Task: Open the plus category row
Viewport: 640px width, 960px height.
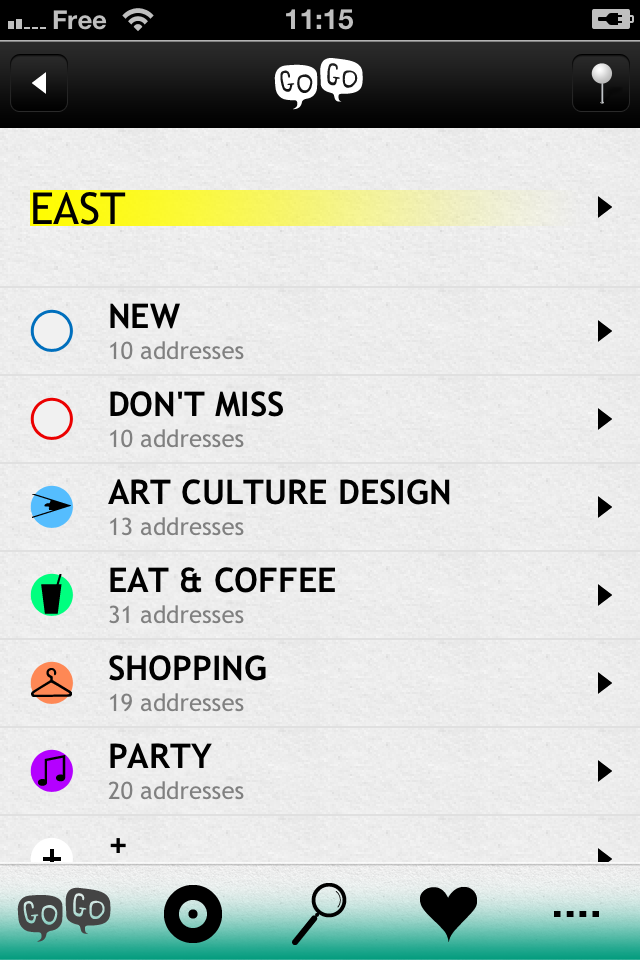Action: click(x=320, y=849)
